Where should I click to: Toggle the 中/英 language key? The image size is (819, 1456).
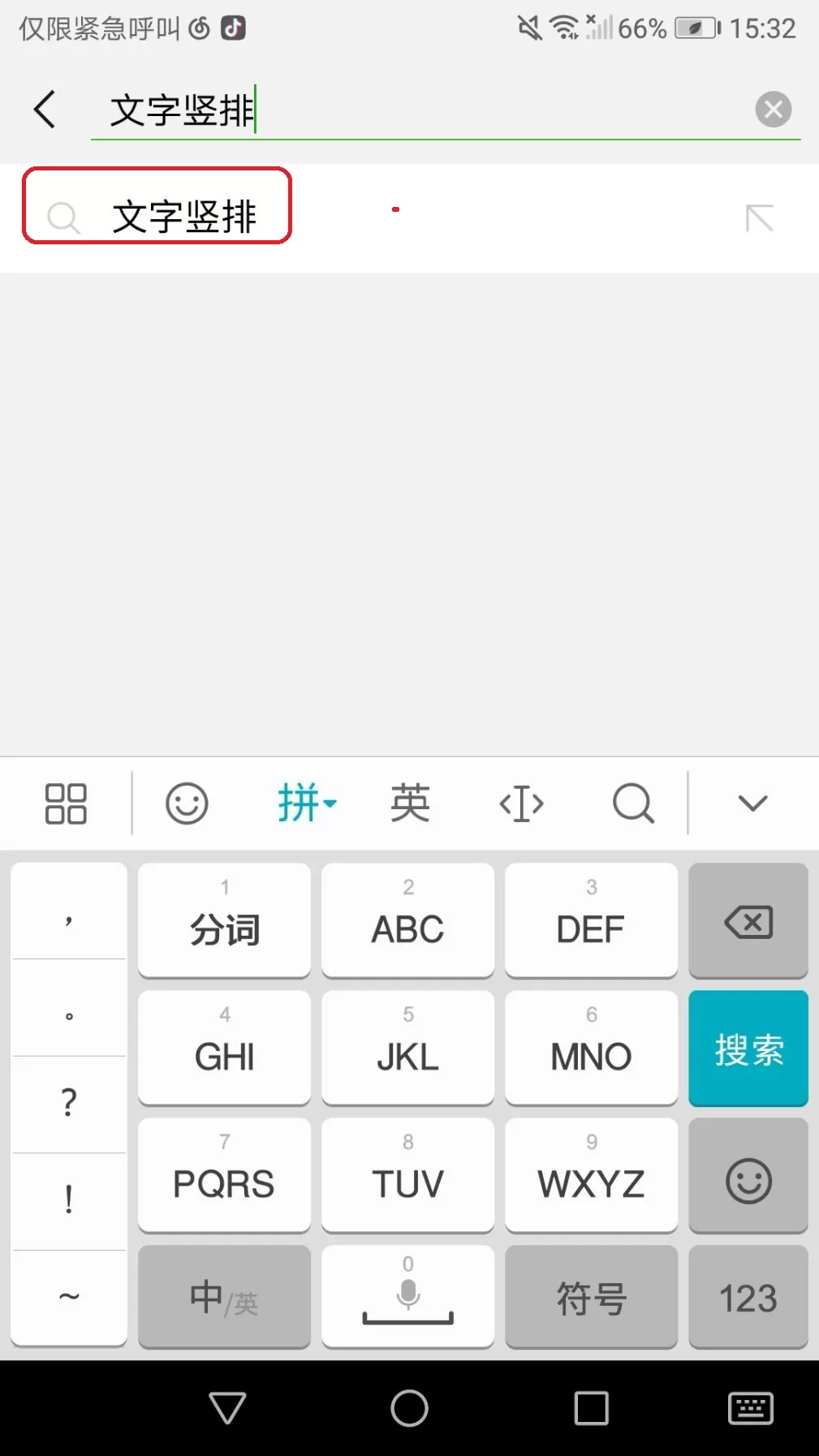point(224,1297)
